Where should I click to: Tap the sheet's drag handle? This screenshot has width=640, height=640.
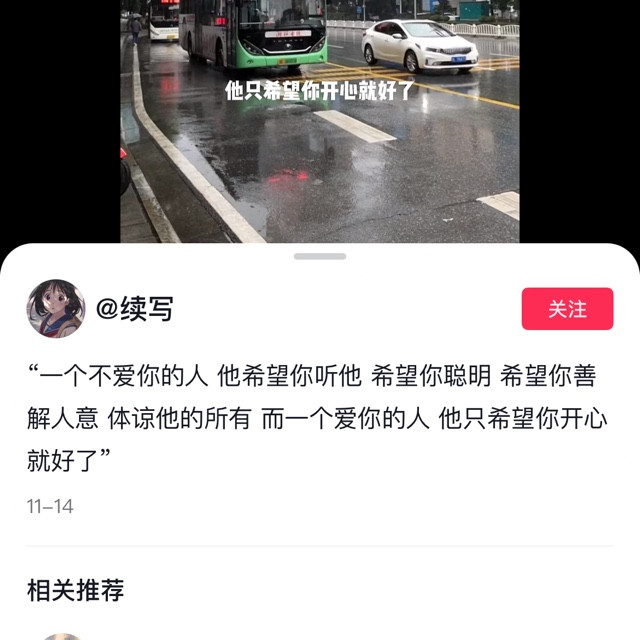pos(320,257)
